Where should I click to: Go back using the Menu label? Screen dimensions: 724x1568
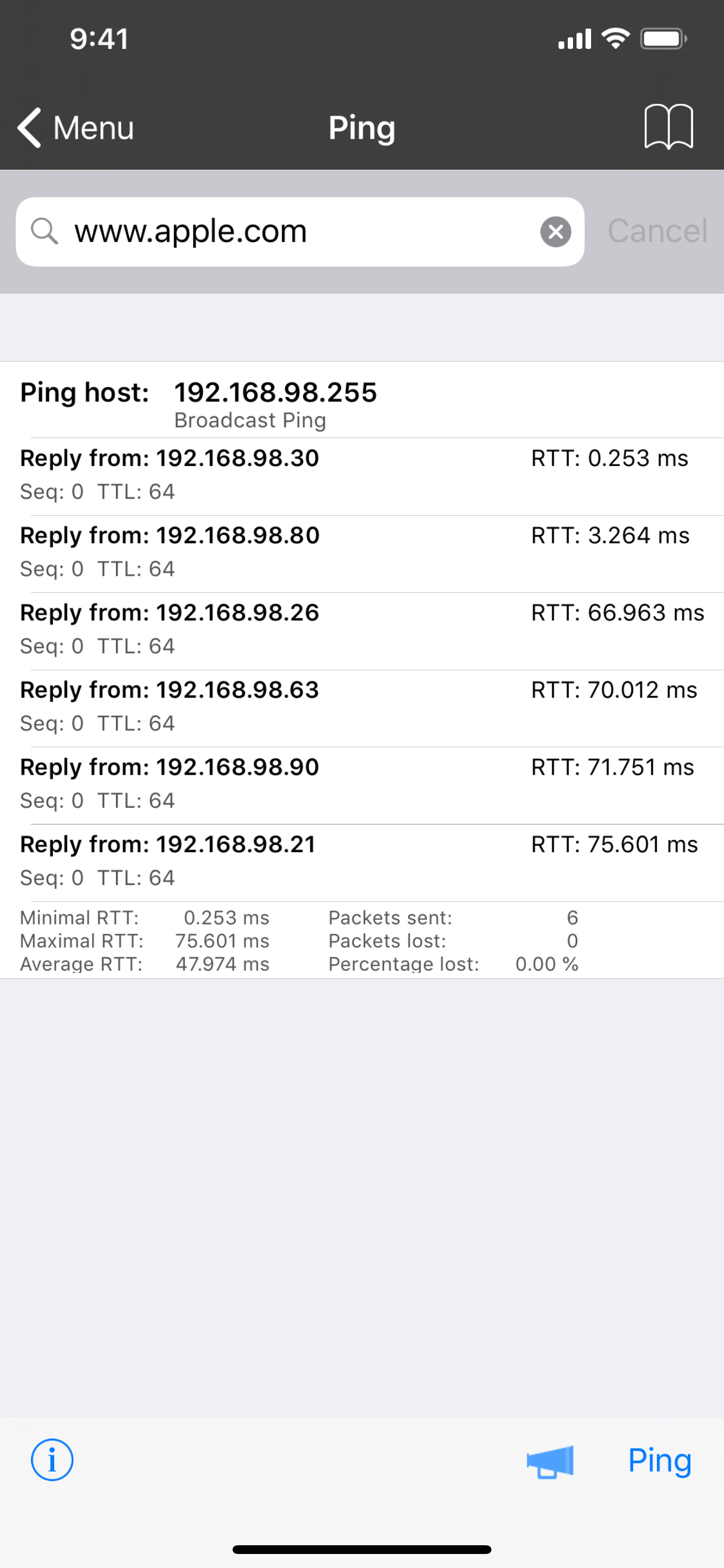[x=93, y=128]
